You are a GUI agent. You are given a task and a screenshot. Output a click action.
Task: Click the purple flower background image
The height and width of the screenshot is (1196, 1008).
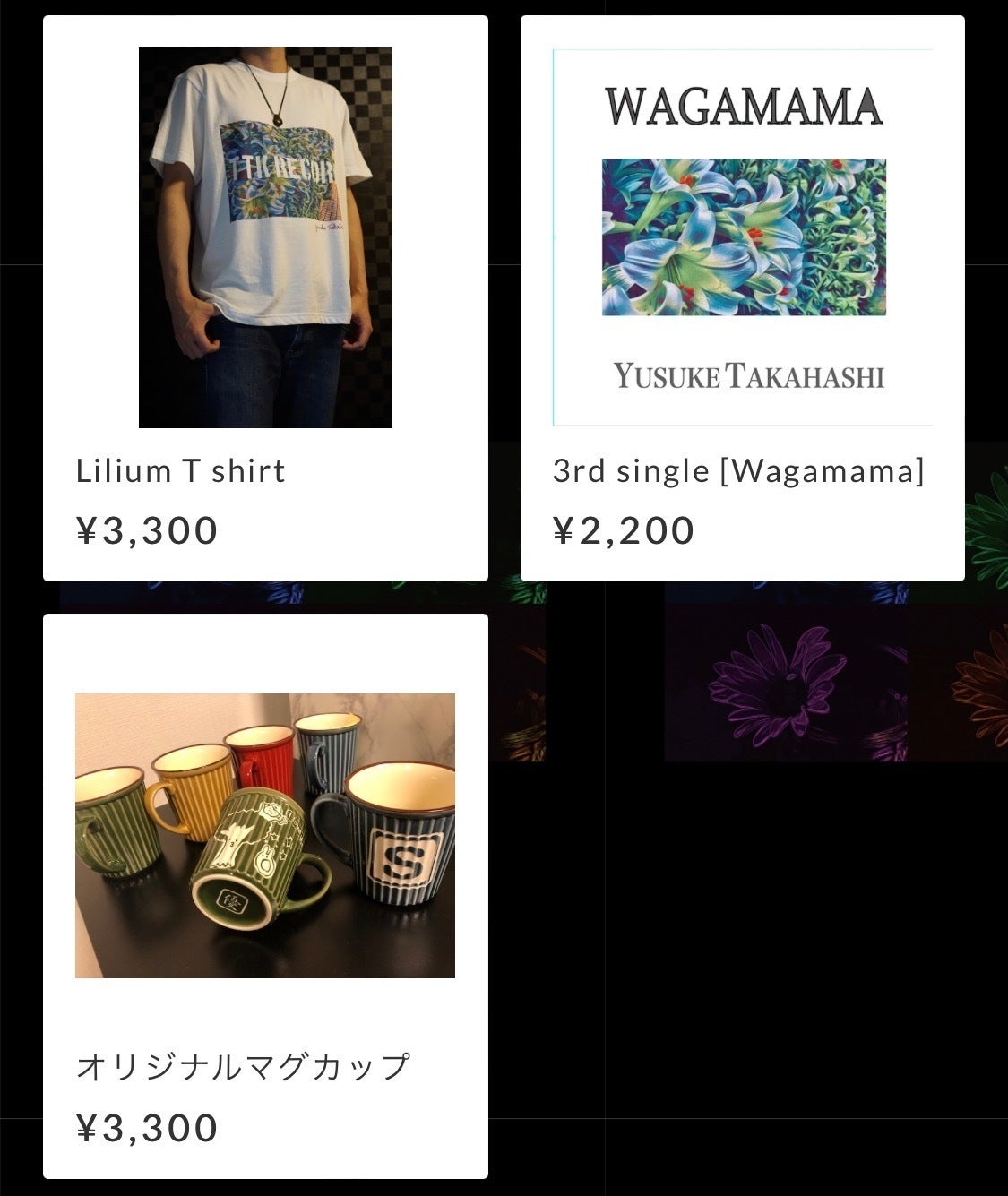tap(788, 690)
